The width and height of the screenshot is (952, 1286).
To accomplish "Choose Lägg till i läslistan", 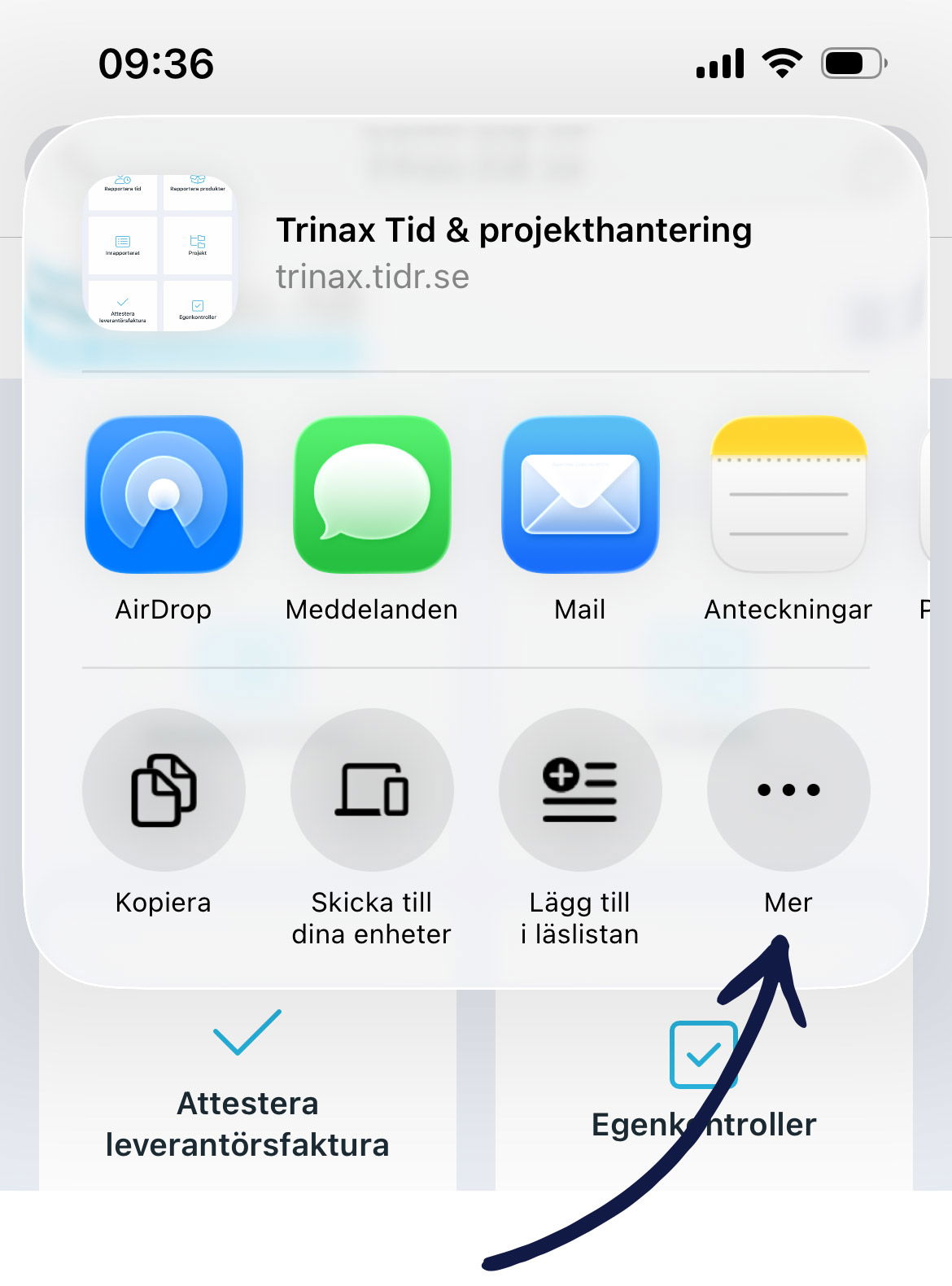I will (x=580, y=790).
